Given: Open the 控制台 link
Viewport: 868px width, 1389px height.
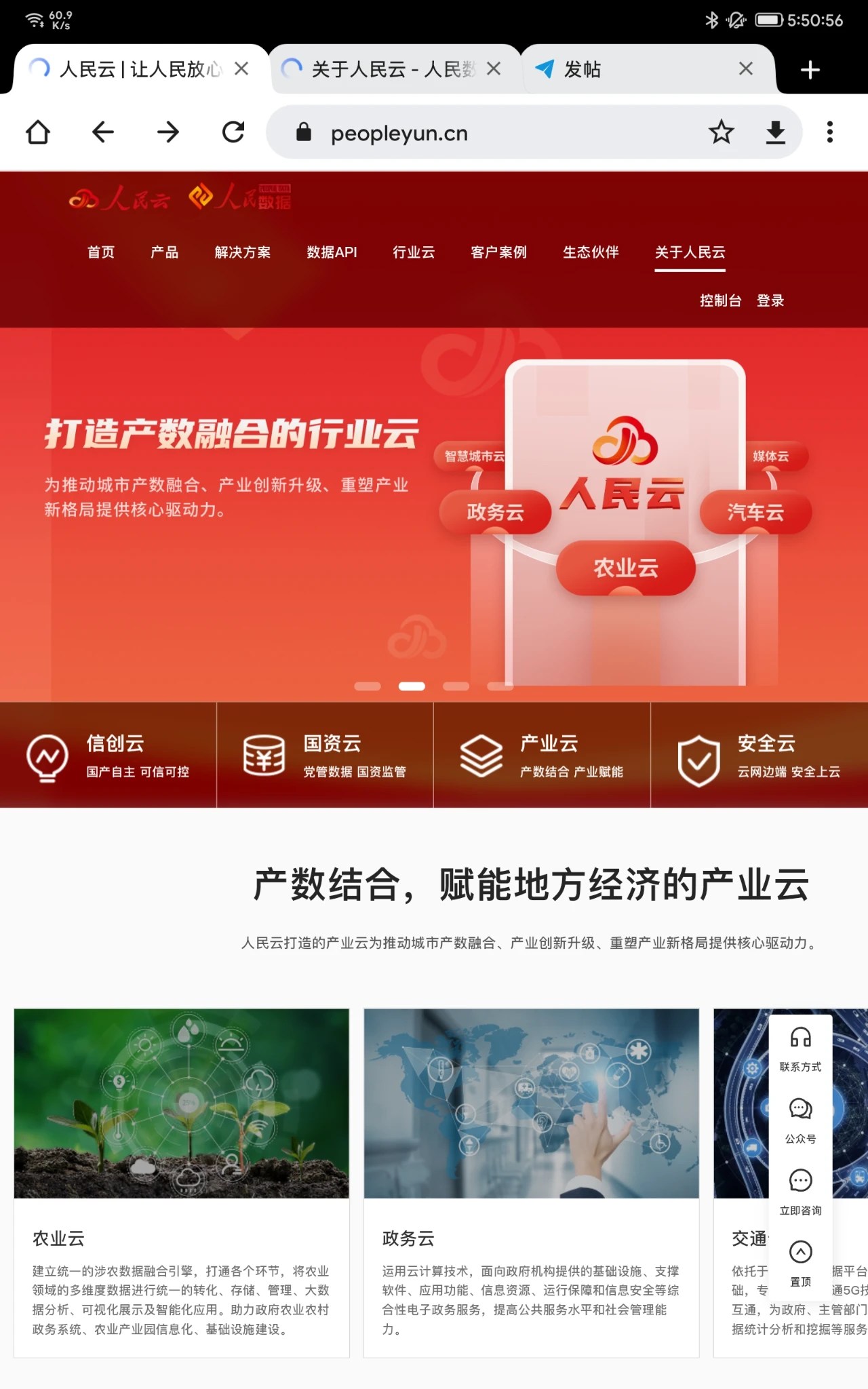Looking at the screenshot, I should (720, 300).
